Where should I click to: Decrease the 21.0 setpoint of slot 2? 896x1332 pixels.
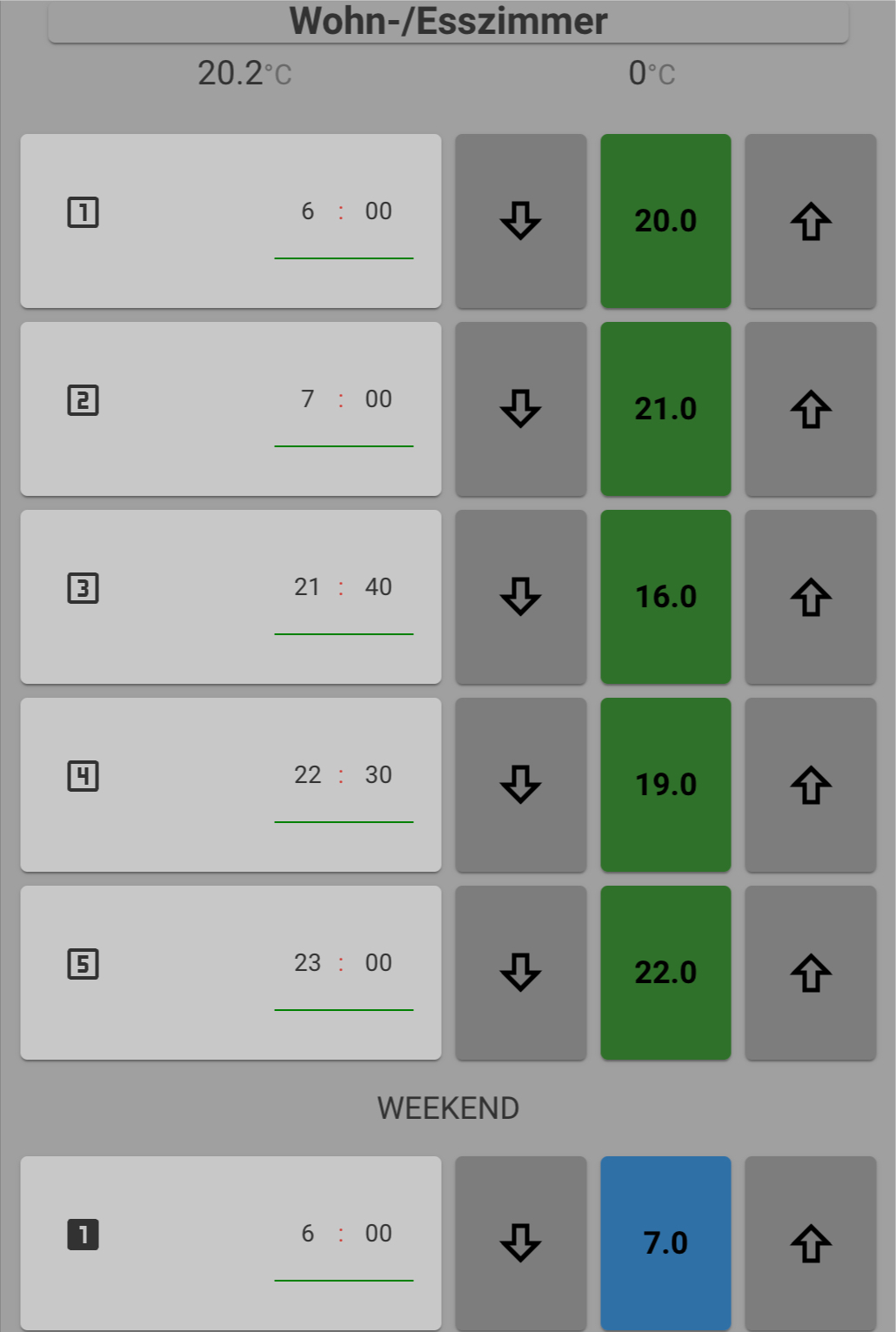click(x=520, y=409)
